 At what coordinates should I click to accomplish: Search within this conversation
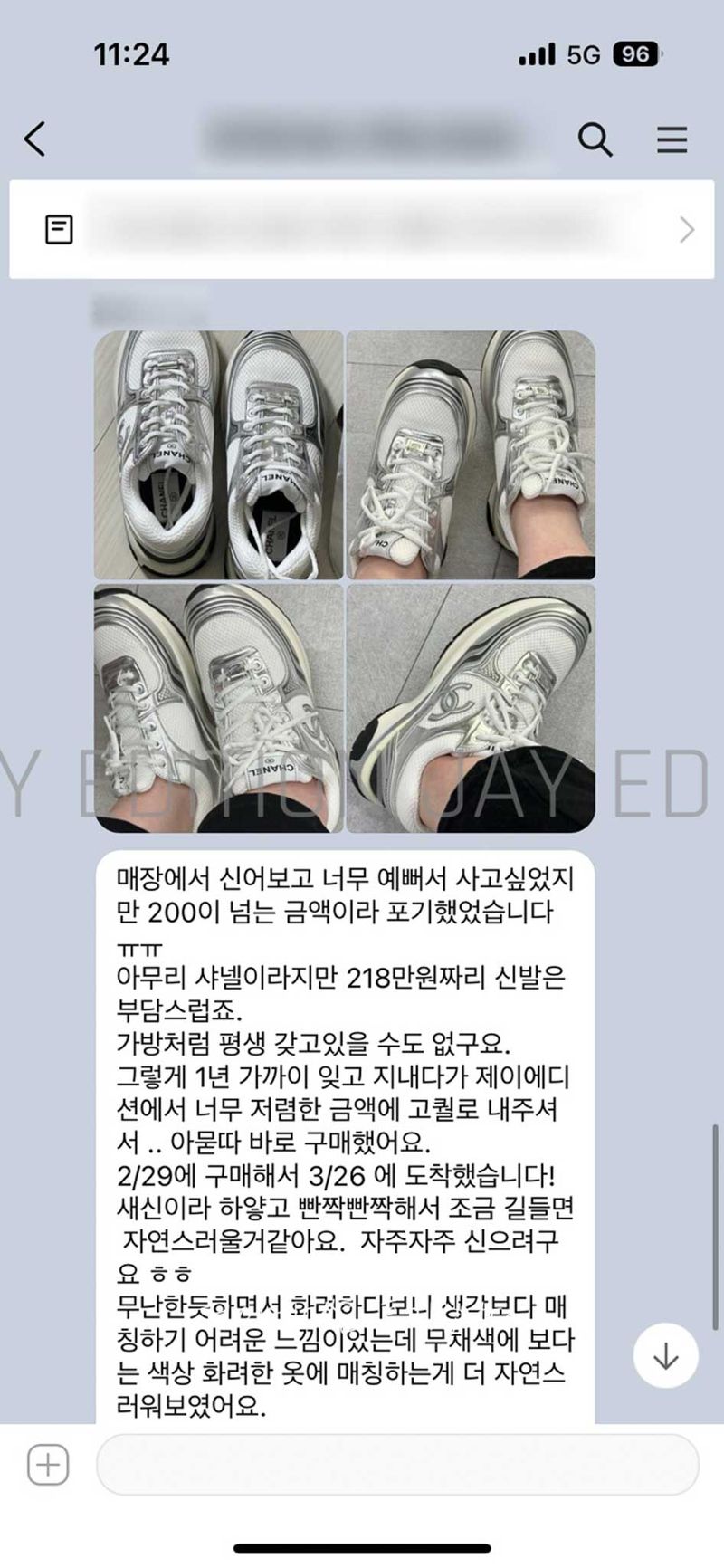click(595, 139)
